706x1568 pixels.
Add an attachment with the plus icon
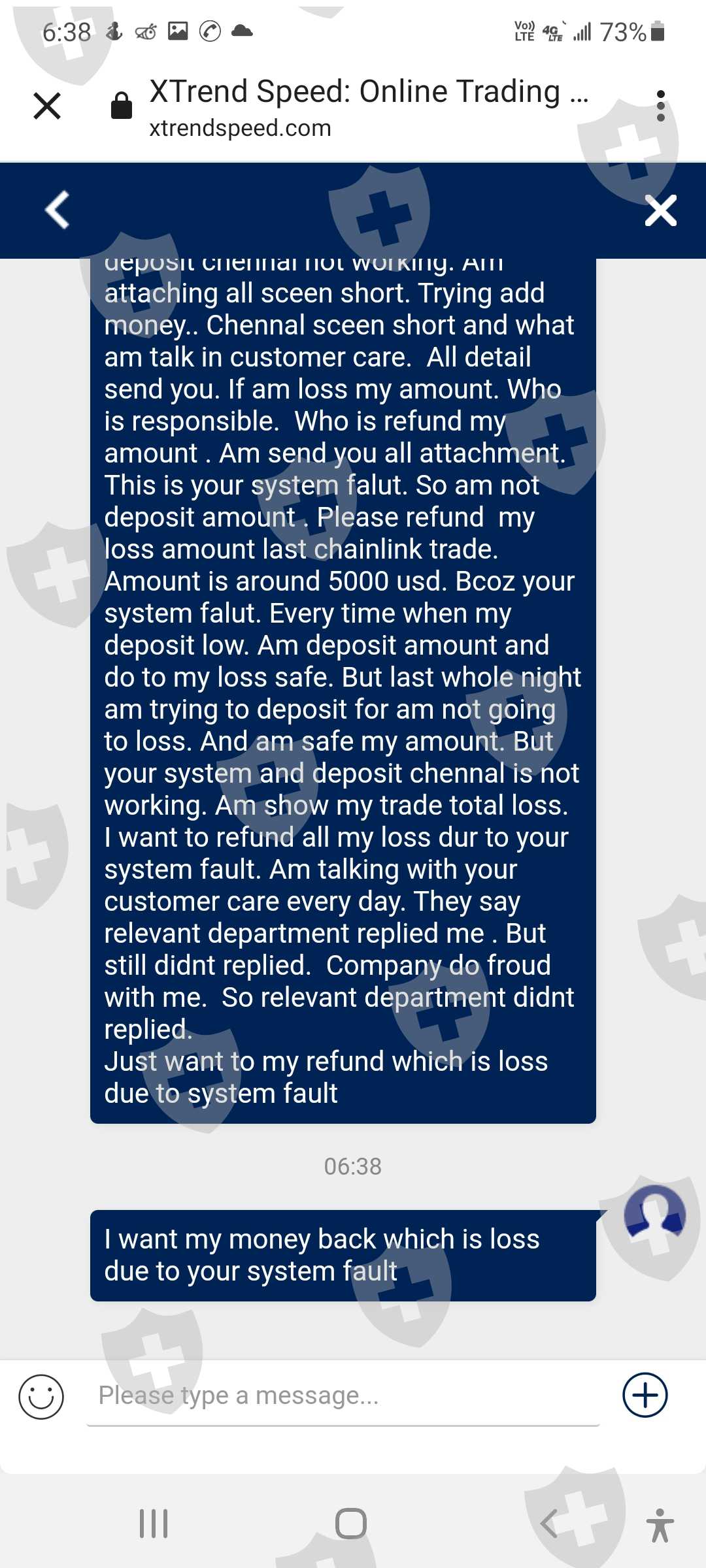tap(645, 1395)
